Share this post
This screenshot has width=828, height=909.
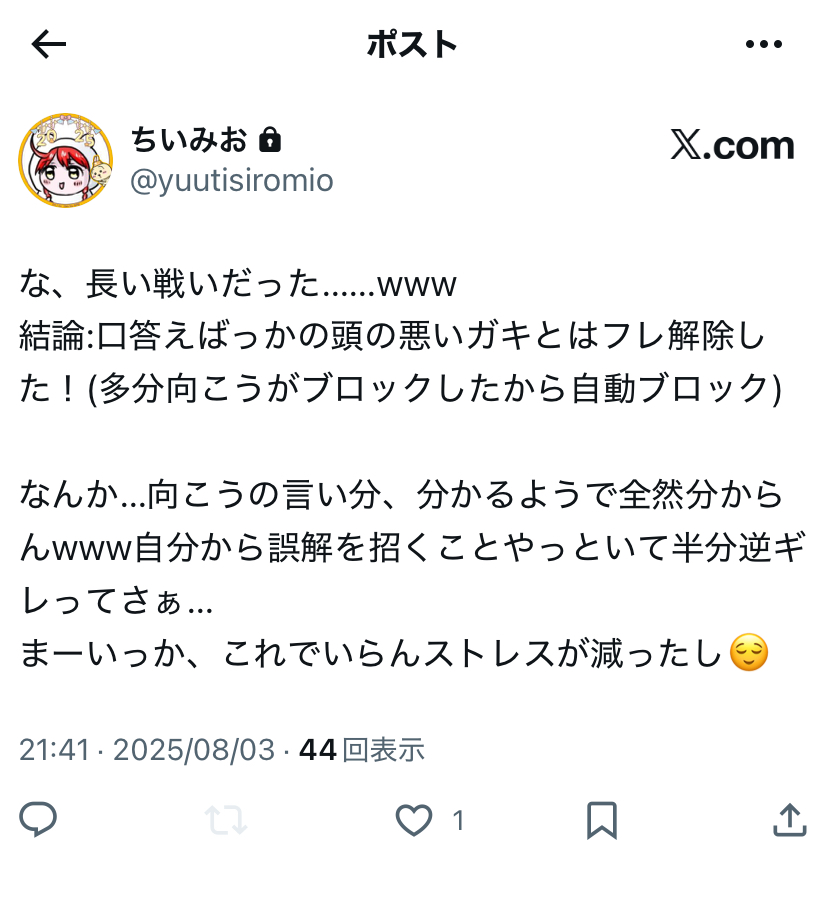(x=789, y=819)
